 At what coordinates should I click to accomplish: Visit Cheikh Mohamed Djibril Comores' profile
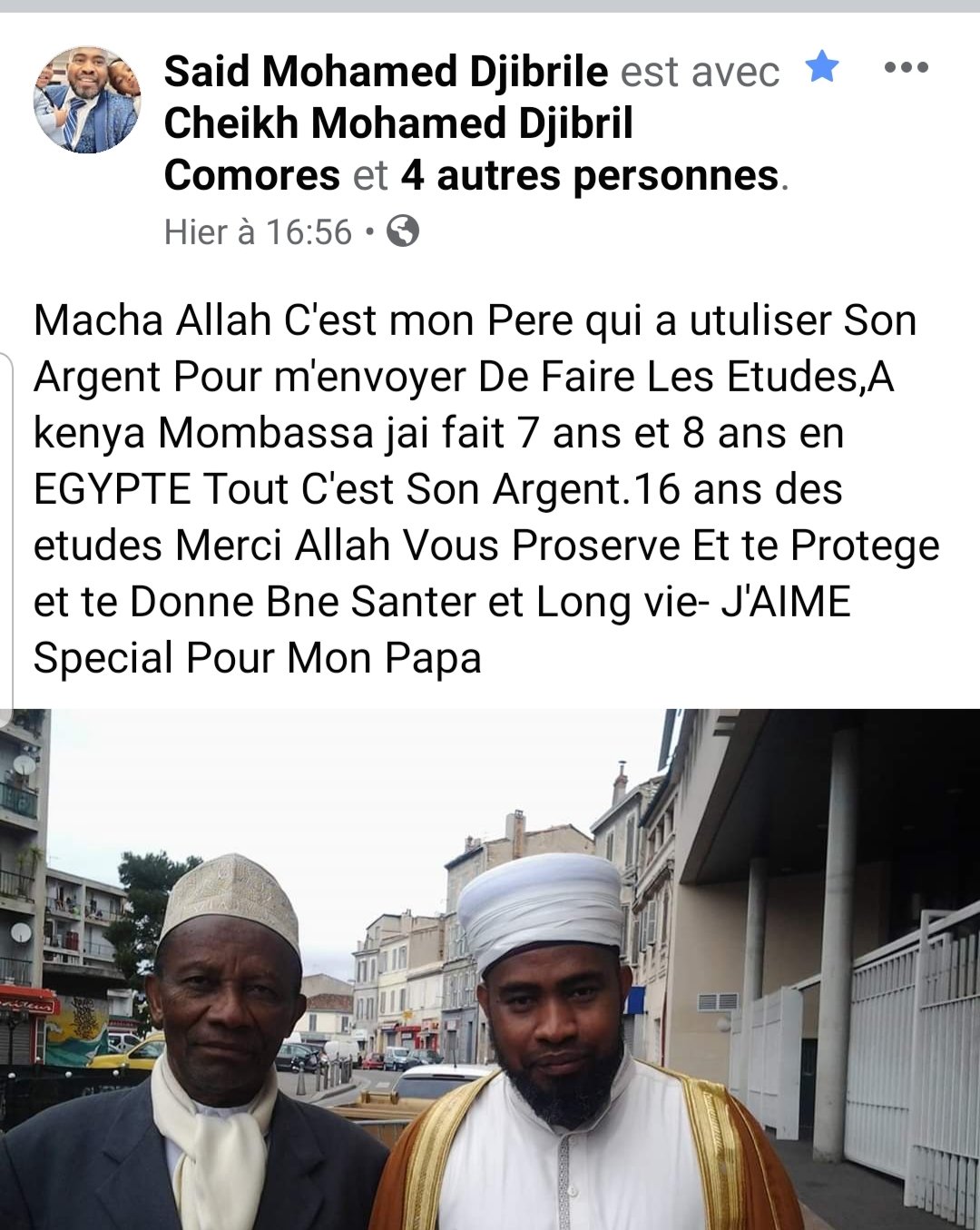pyautogui.click(x=397, y=123)
